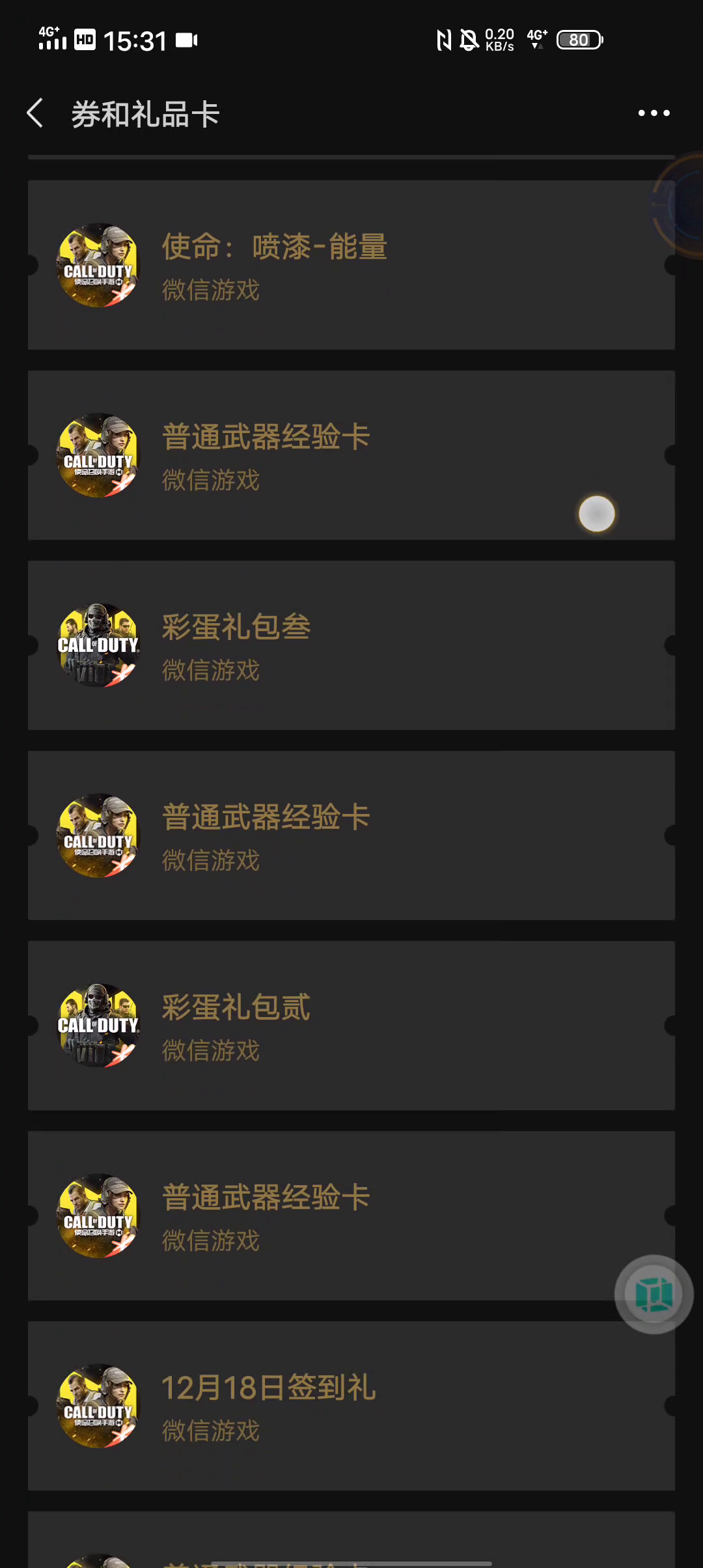
Task: Go back from 券和礼品卡 page
Action: click(x=35, y=113)
